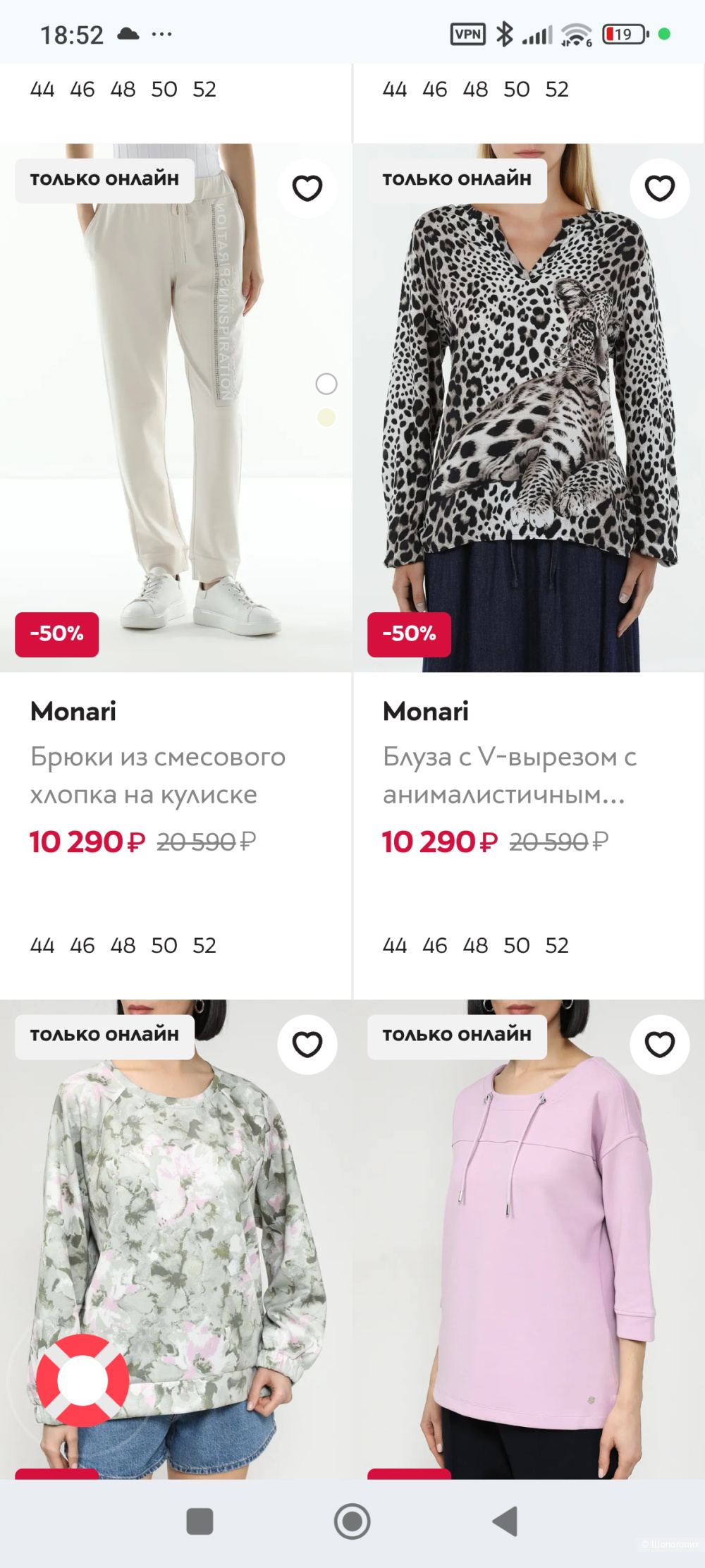Viewport: 705px width, 1568px height.
Task: Favorite the pink longsleeve product
Action: pyautogui.click(x=658, y=1045)
